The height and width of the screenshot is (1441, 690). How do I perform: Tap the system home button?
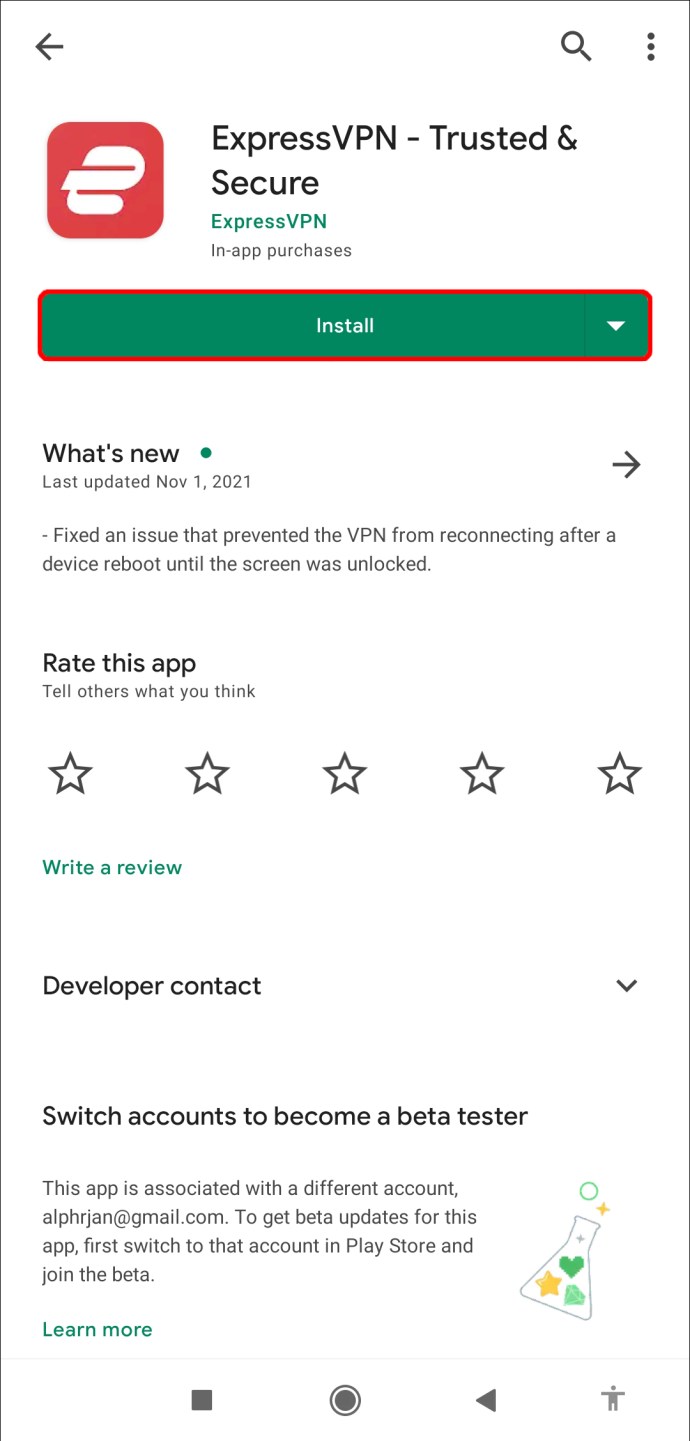tap(345, 1400)
